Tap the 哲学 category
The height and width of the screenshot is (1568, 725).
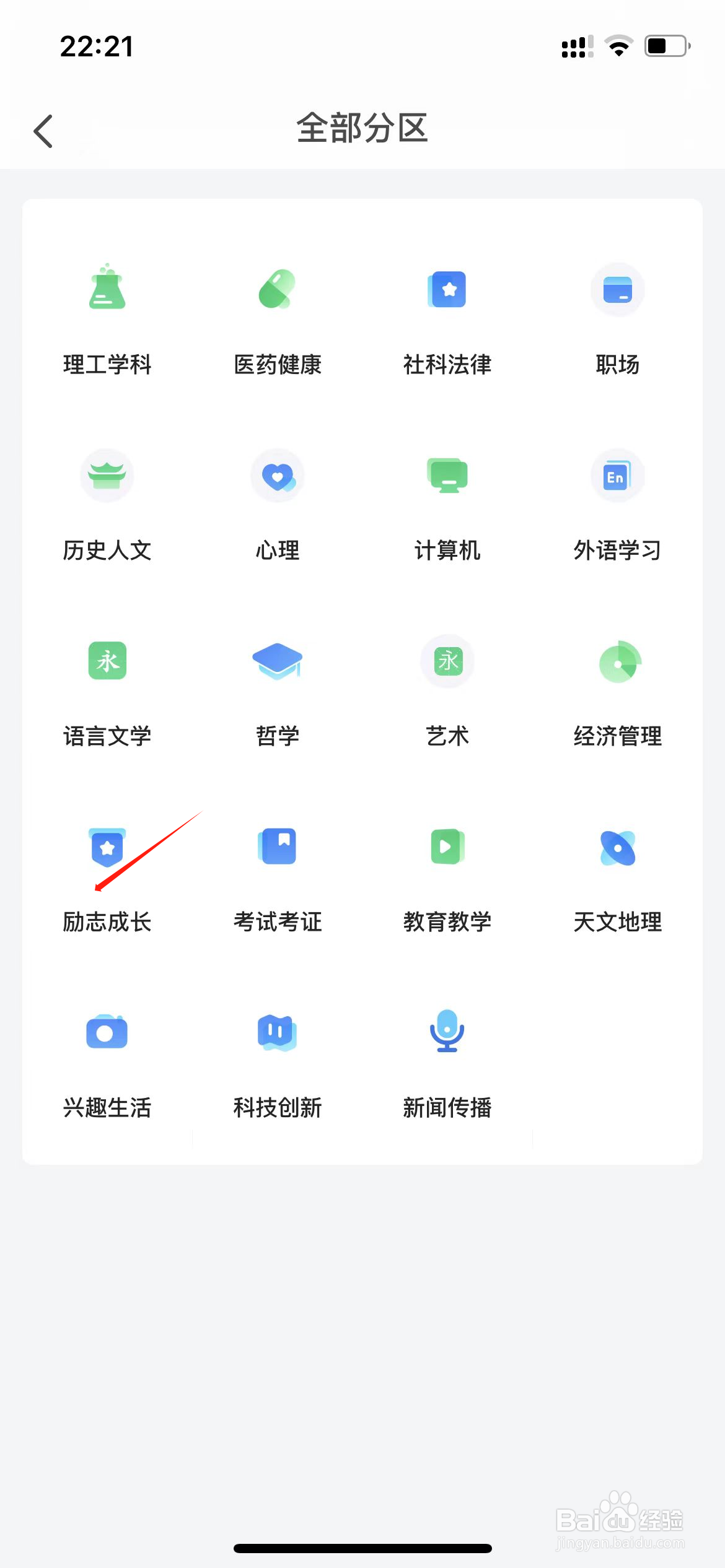pyautogui.click(x=278, y=692)
